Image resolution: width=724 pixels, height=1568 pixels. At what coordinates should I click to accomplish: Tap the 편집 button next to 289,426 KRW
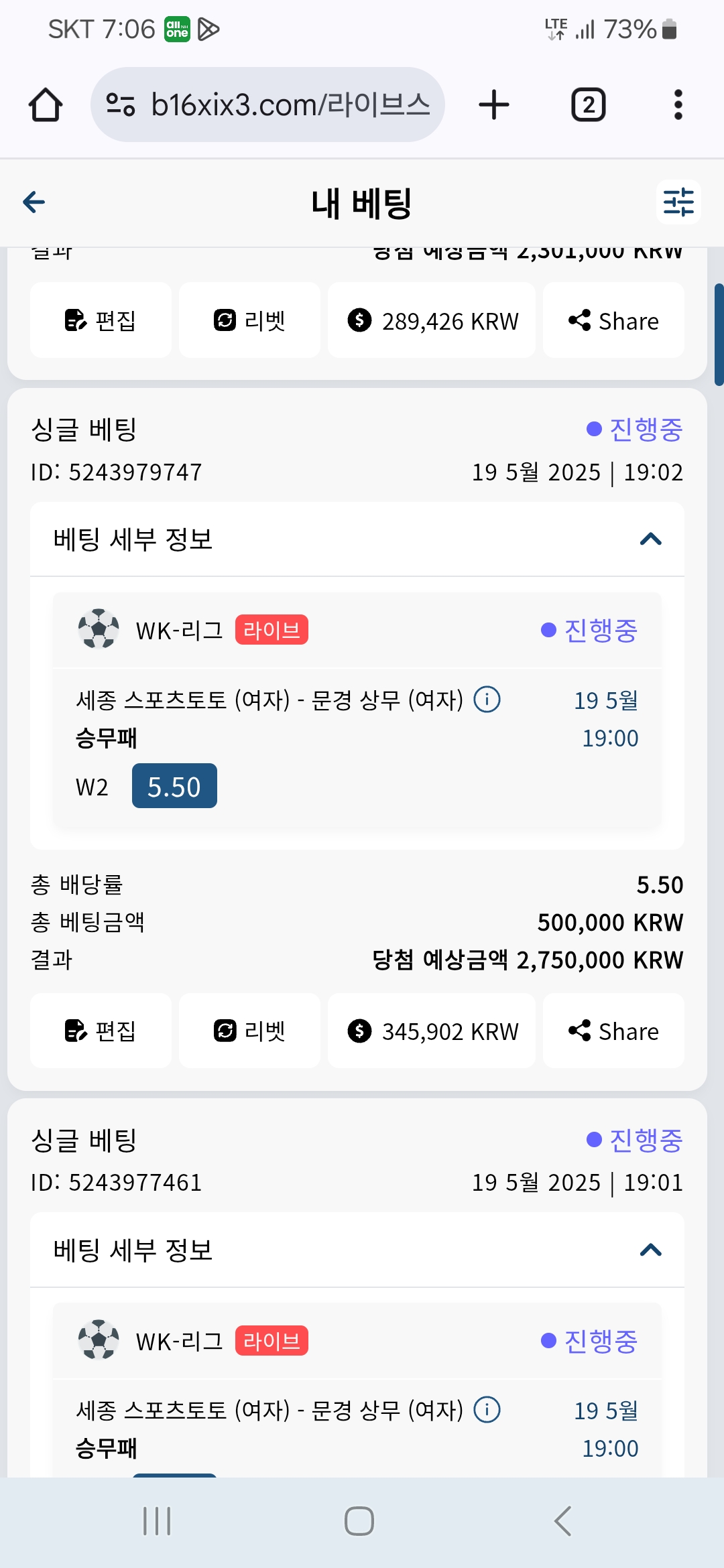tap(101, 320)
